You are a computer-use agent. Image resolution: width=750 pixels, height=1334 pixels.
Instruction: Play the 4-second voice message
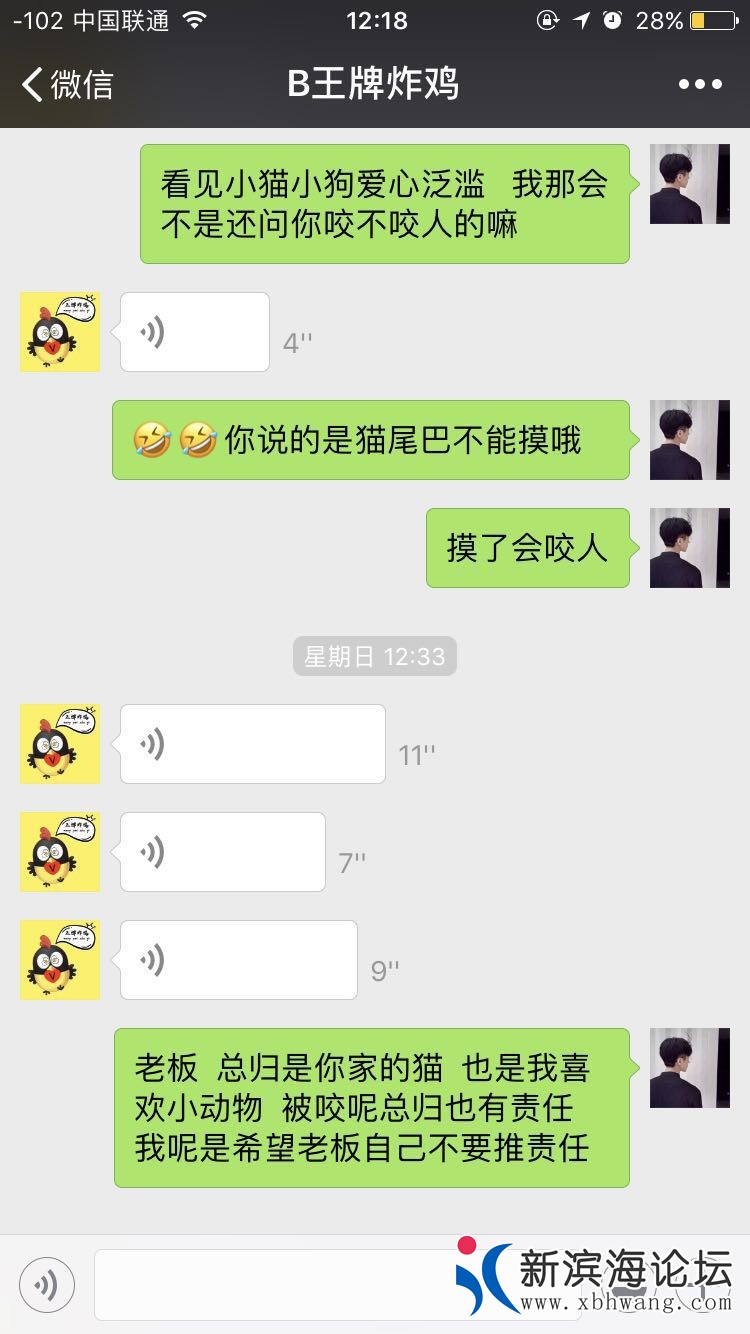[x=194, y=332]
